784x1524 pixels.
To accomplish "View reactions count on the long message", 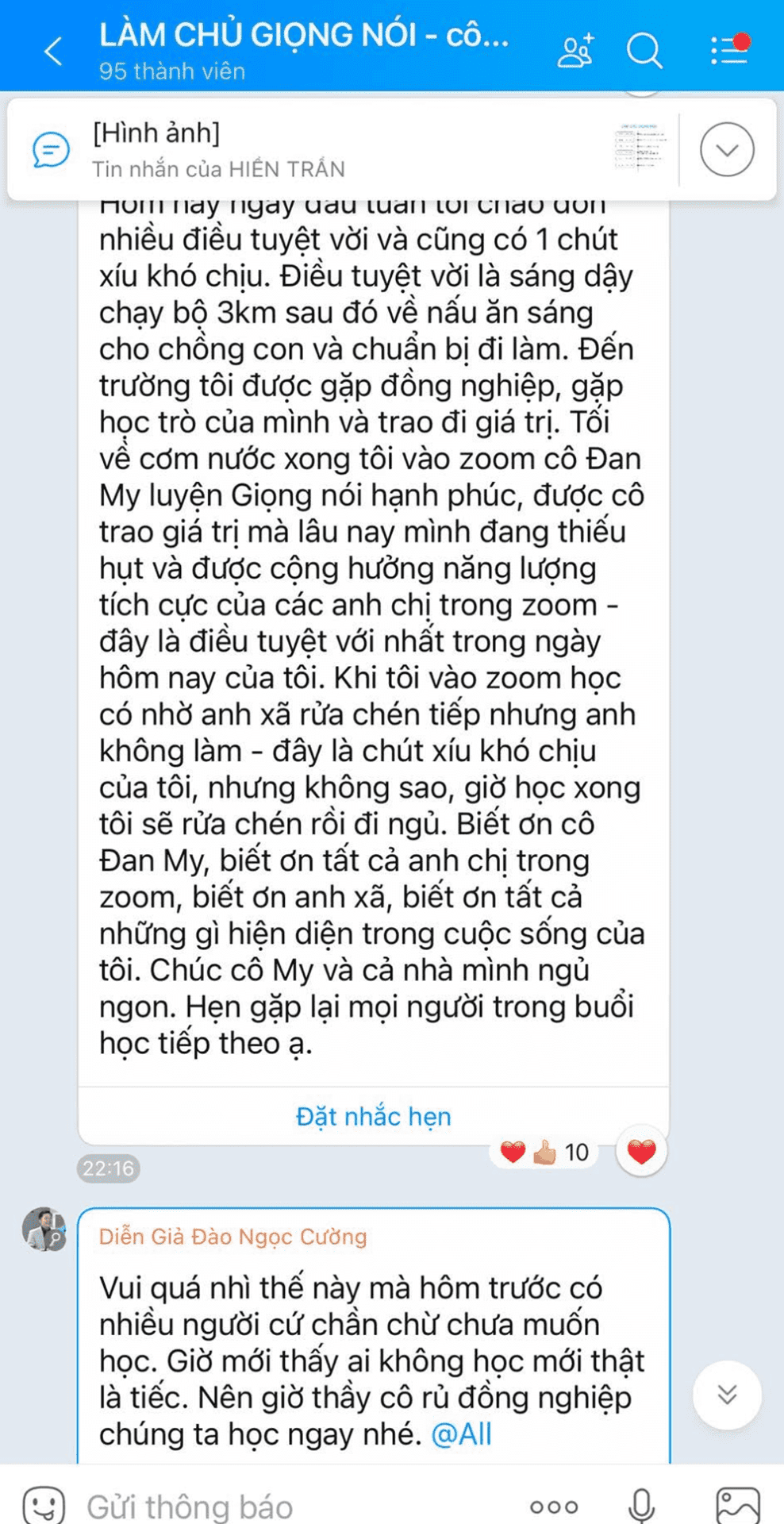I will pos(545,1152).
